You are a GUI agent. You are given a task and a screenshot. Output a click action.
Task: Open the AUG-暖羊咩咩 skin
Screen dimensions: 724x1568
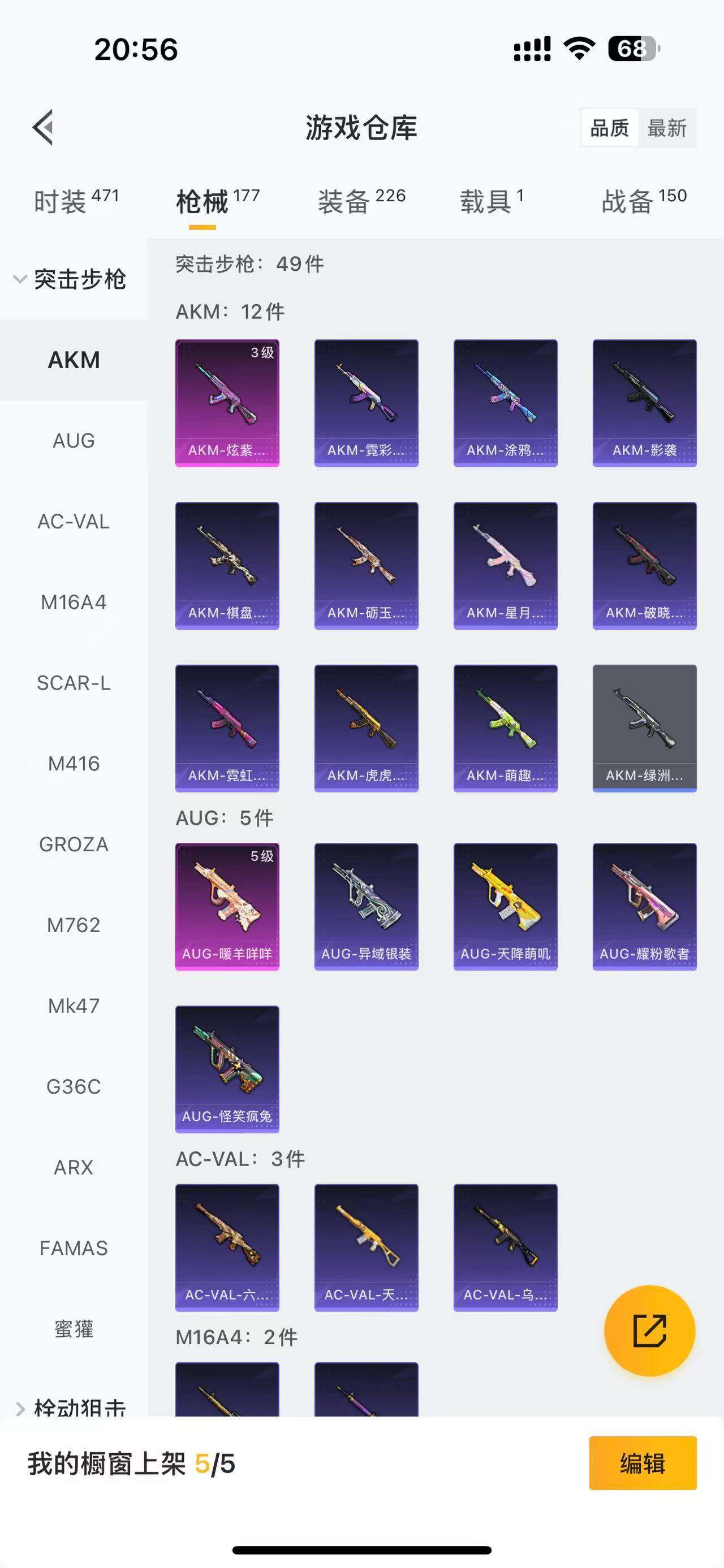tap(227, 906)
